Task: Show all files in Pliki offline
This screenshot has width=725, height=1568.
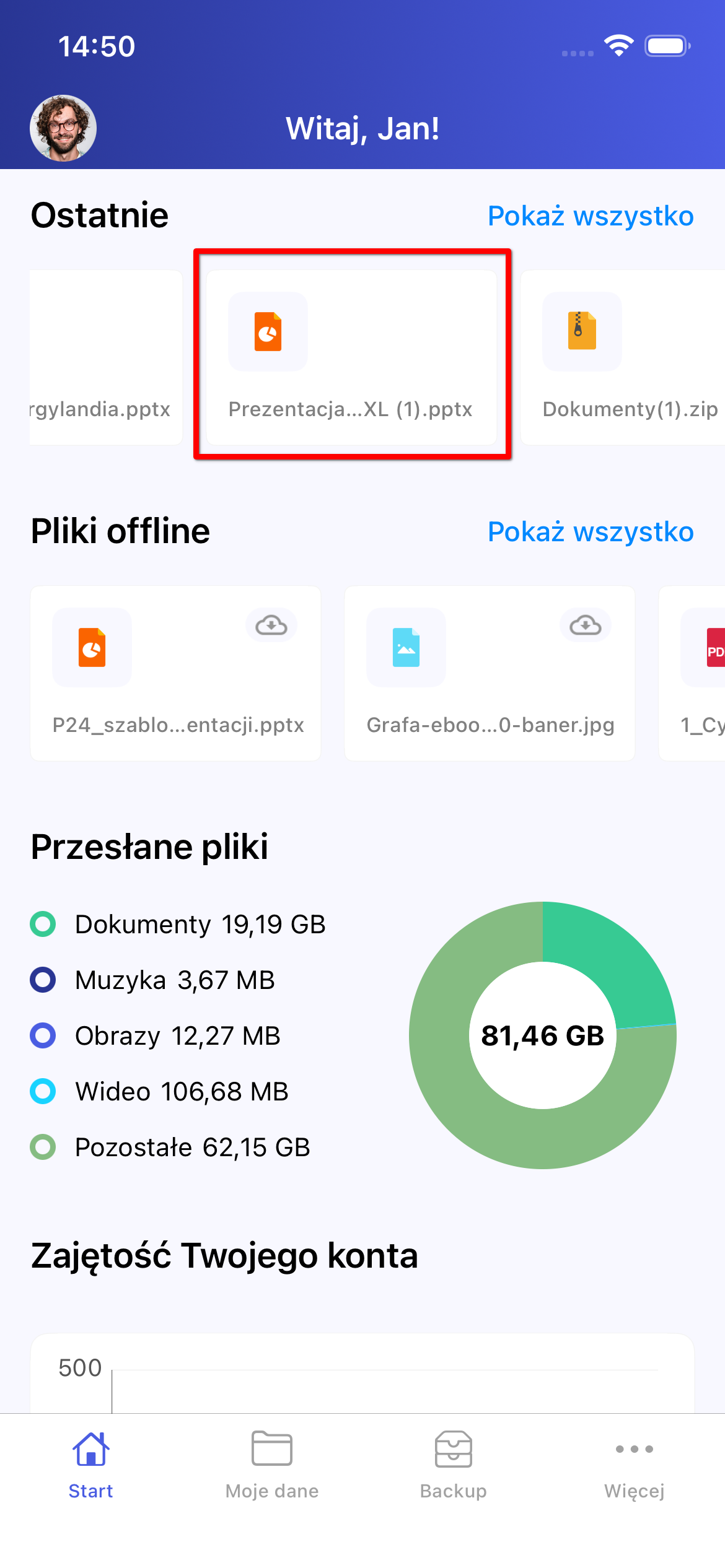Action: point(590,532)
